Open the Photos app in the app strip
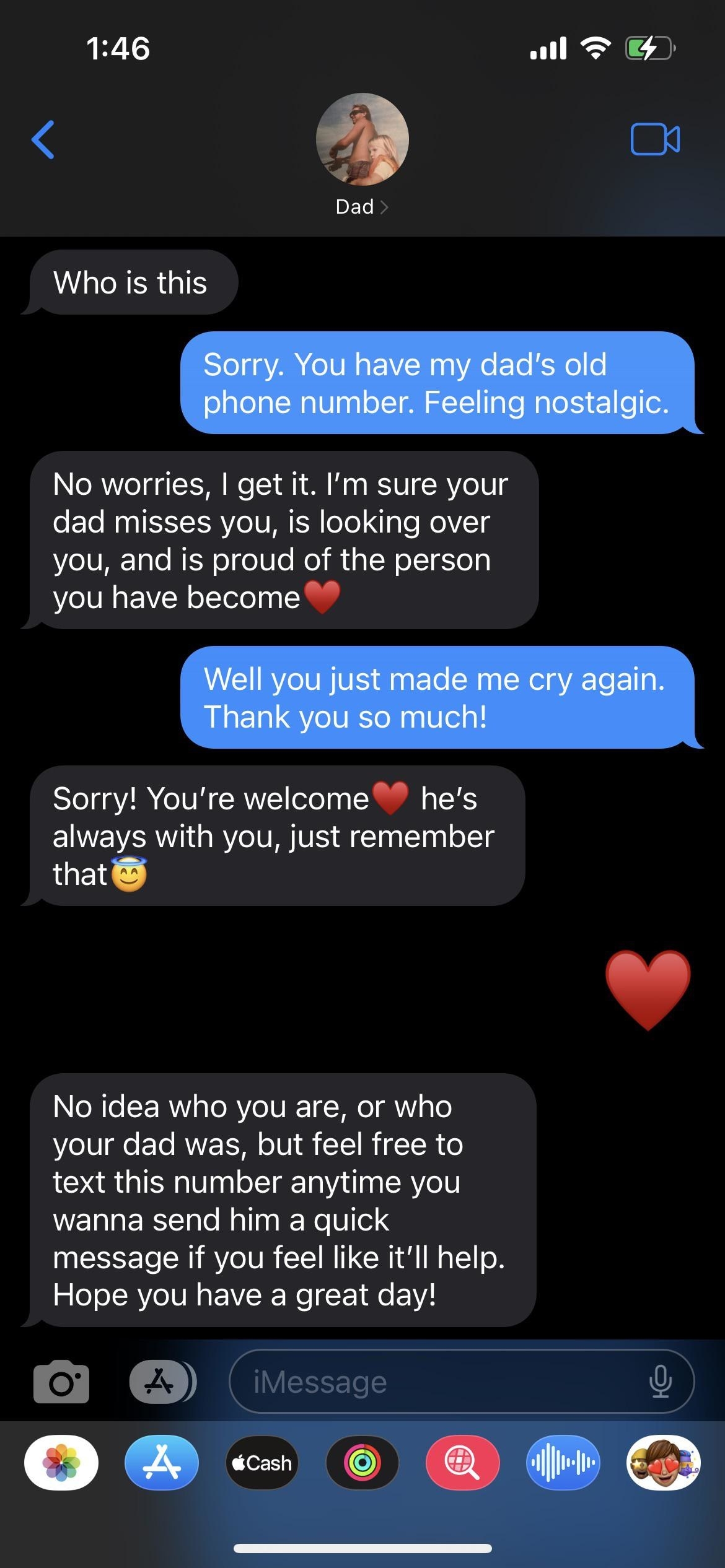Screen dimensions: 725x1568 click(x=61, y=1463)
